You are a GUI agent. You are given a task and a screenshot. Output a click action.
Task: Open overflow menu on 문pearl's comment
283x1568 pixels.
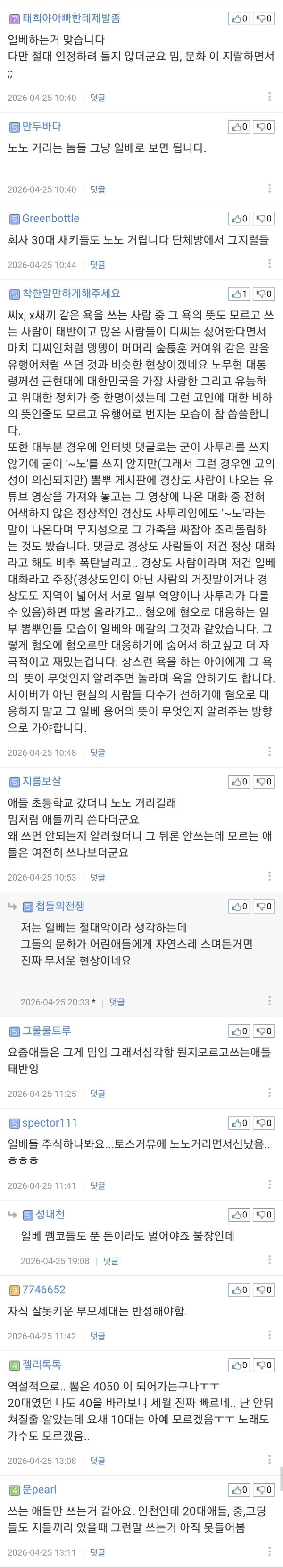tap(270, 1552)
